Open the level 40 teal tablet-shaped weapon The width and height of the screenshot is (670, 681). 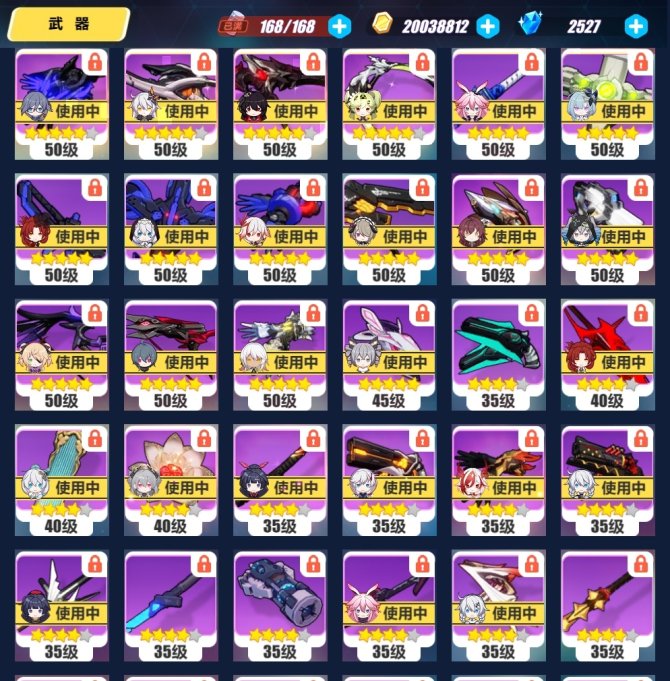click(x=61, y=479)
